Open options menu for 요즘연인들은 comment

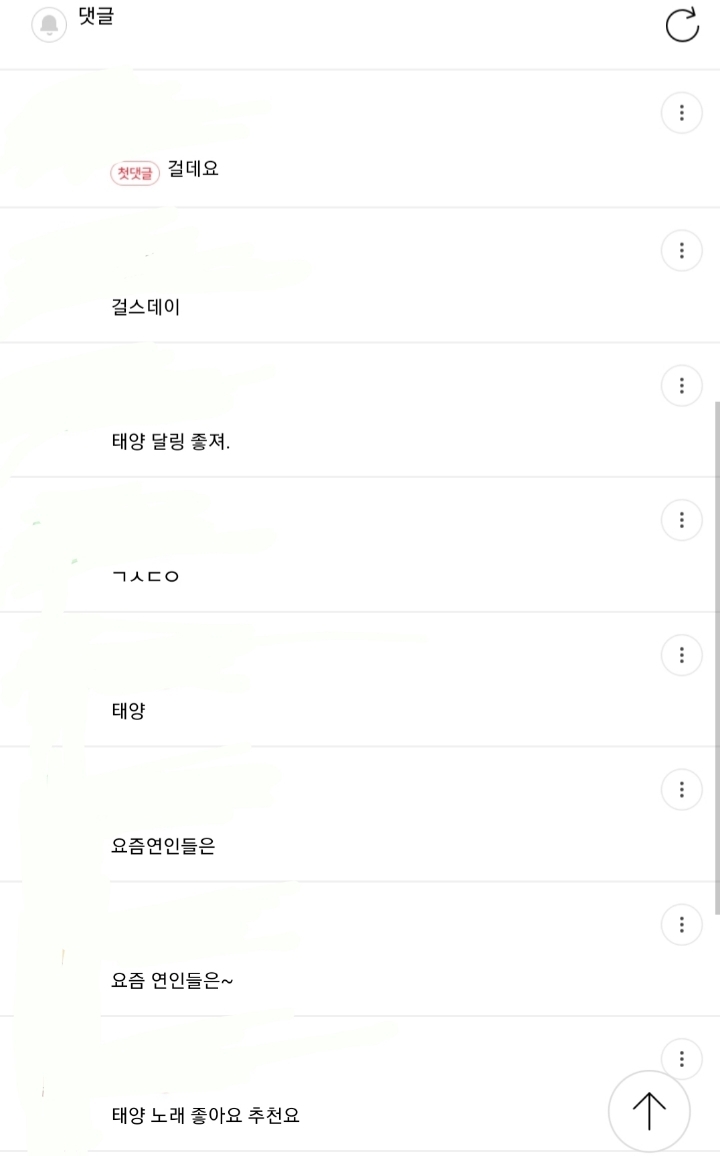click(x=682, y=789)
